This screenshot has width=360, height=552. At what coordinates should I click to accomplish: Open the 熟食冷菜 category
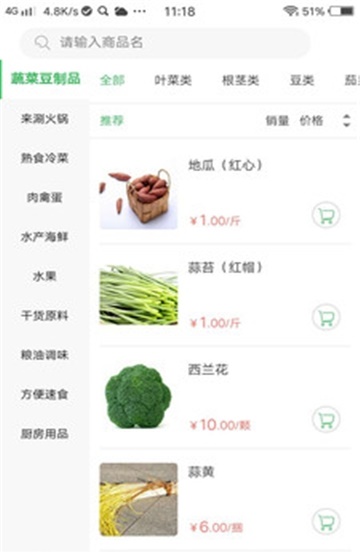45,158
